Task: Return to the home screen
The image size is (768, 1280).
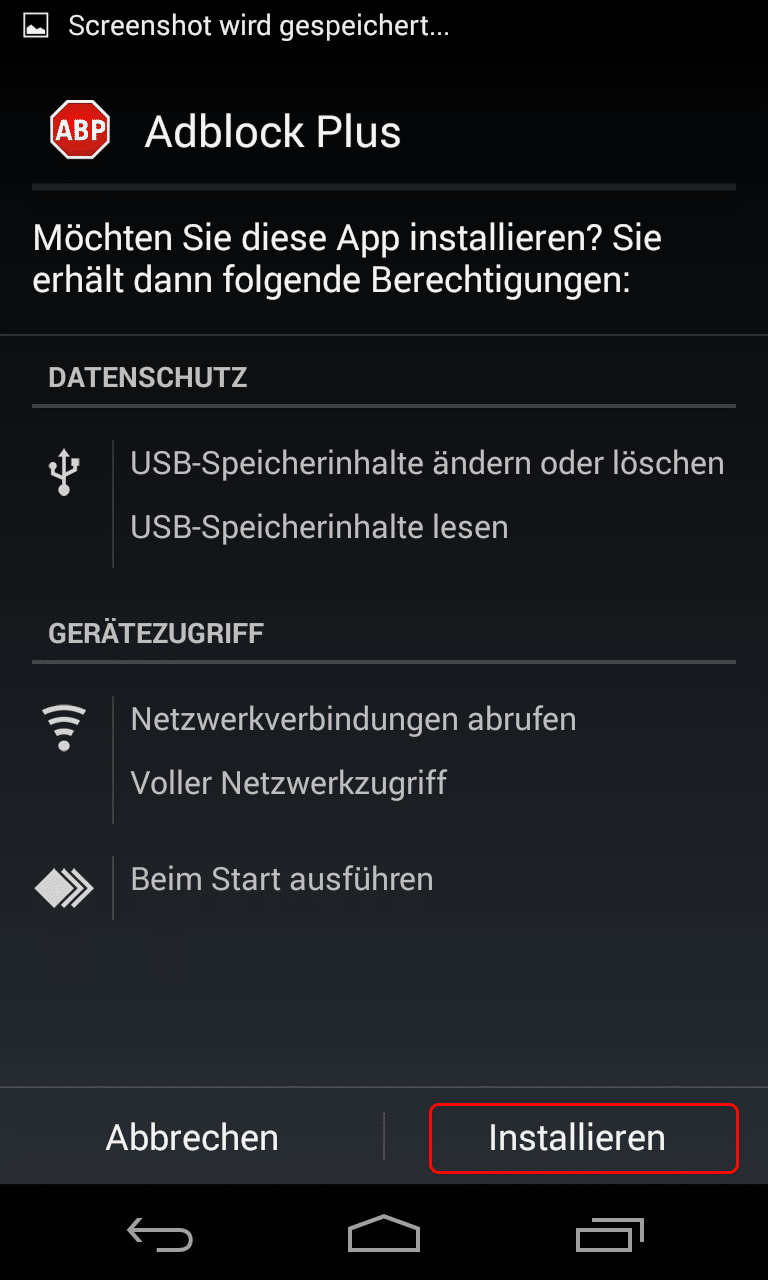Action: [384, 1234]
